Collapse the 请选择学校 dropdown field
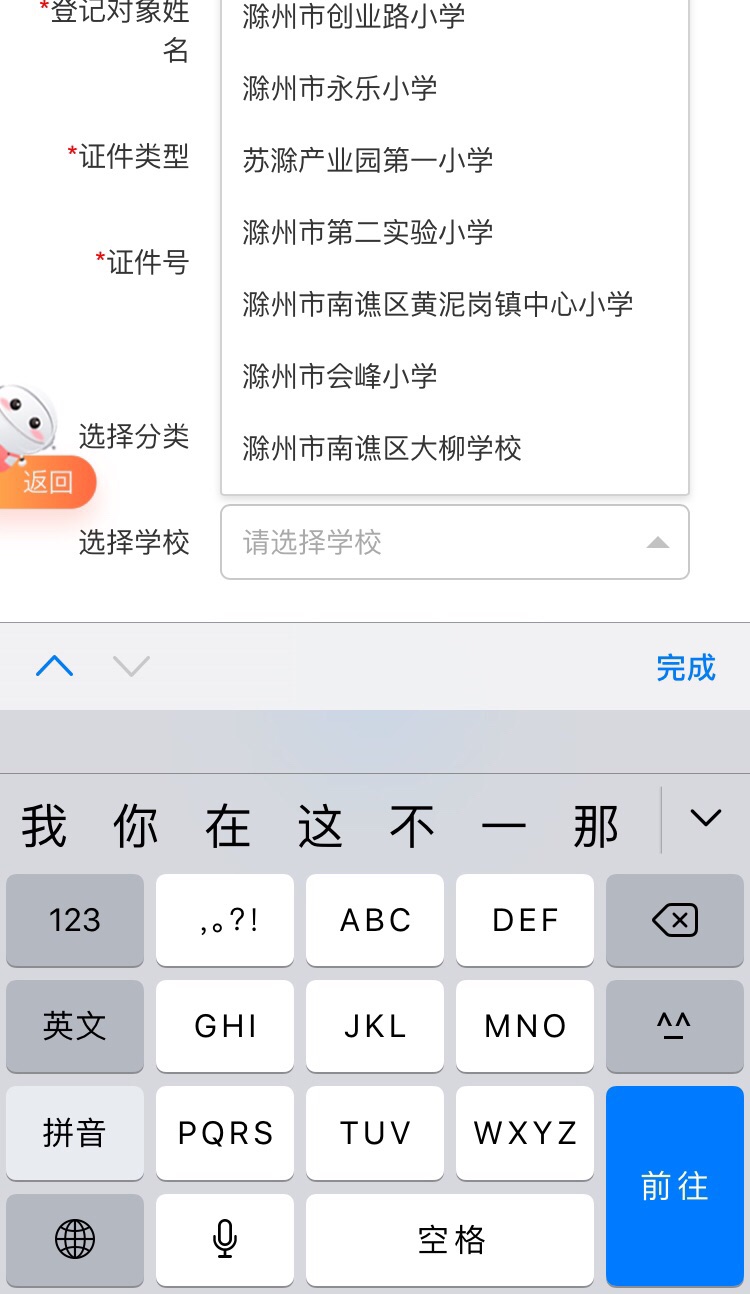Image resolution: width=750 pixels, height=1294 pixels. [x=656, y=543]
